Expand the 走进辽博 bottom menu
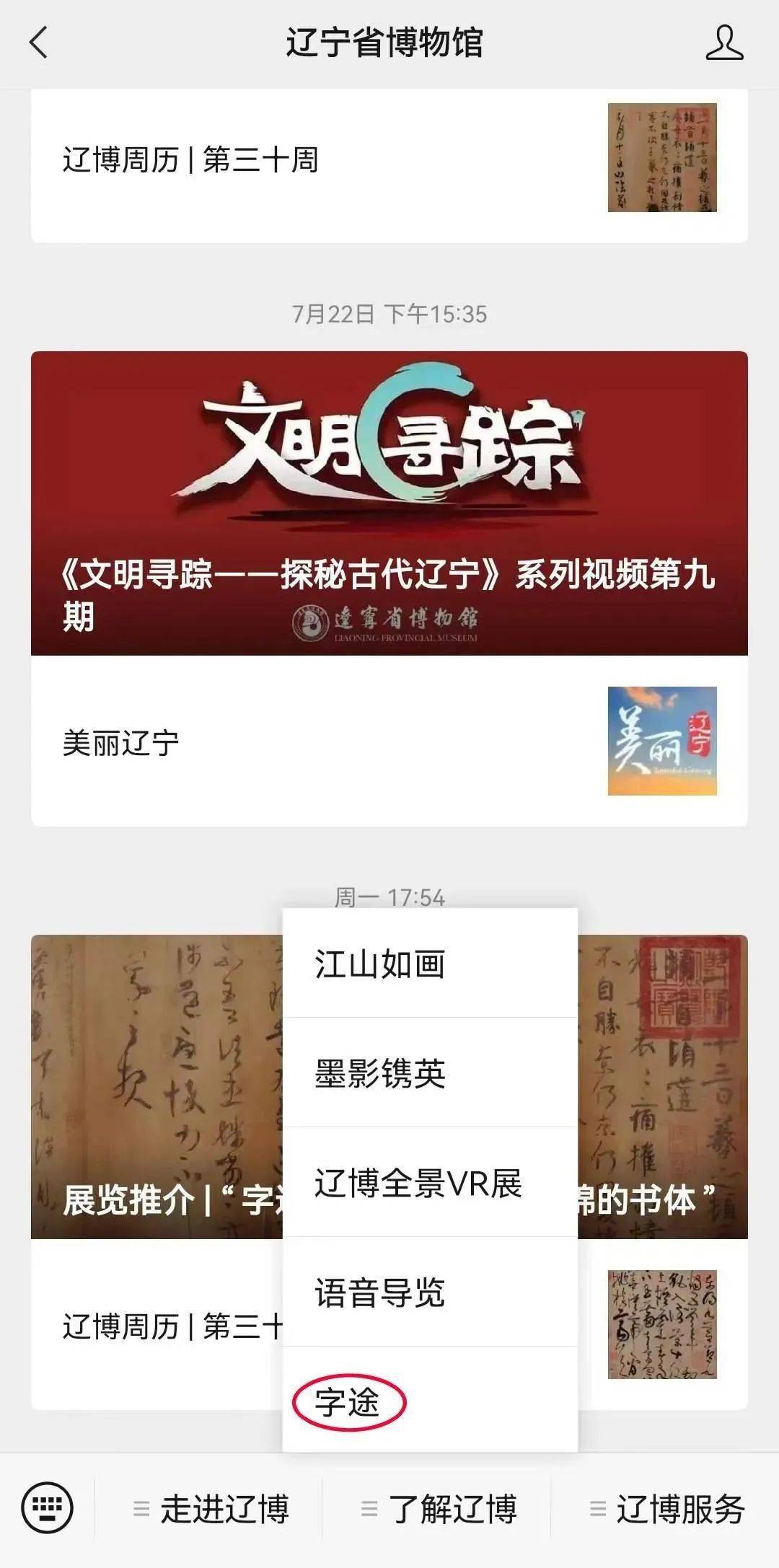This screenshot has height=1568, width=779. tap(211, 1509)
